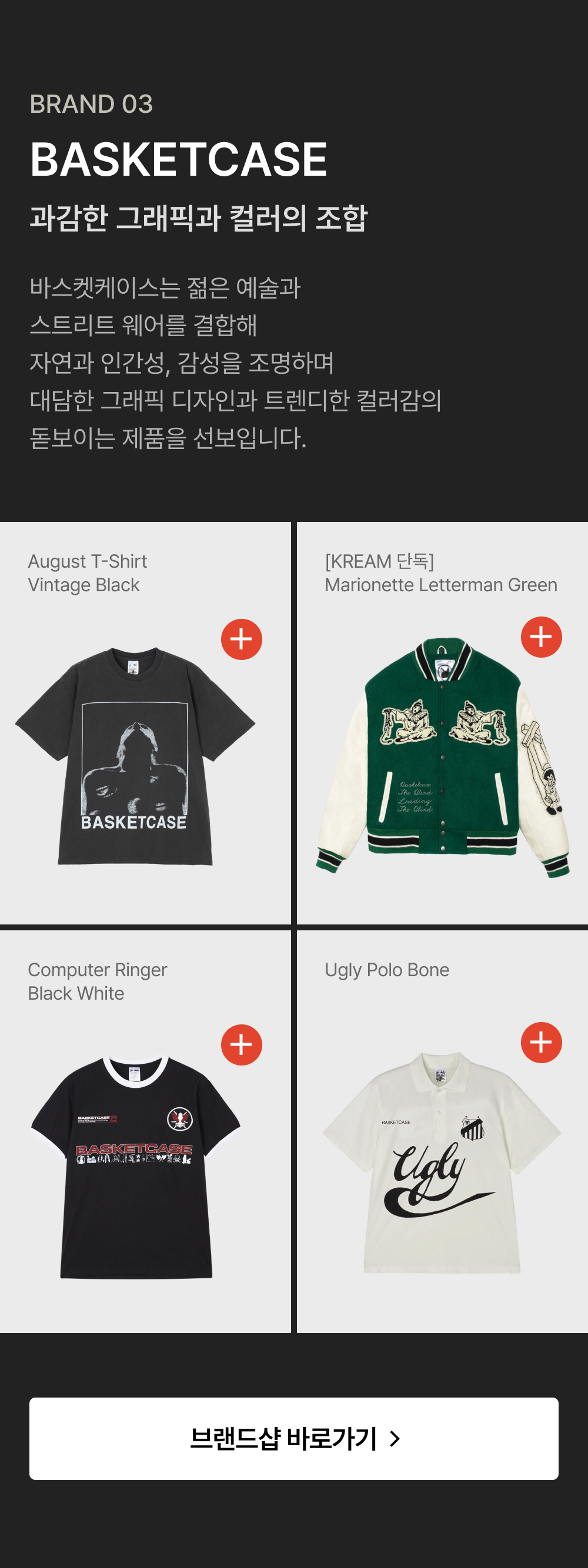Tap the plus icon on Computer Ringer
This screenshot has height=1568, width=588.
click(242, 1044)
